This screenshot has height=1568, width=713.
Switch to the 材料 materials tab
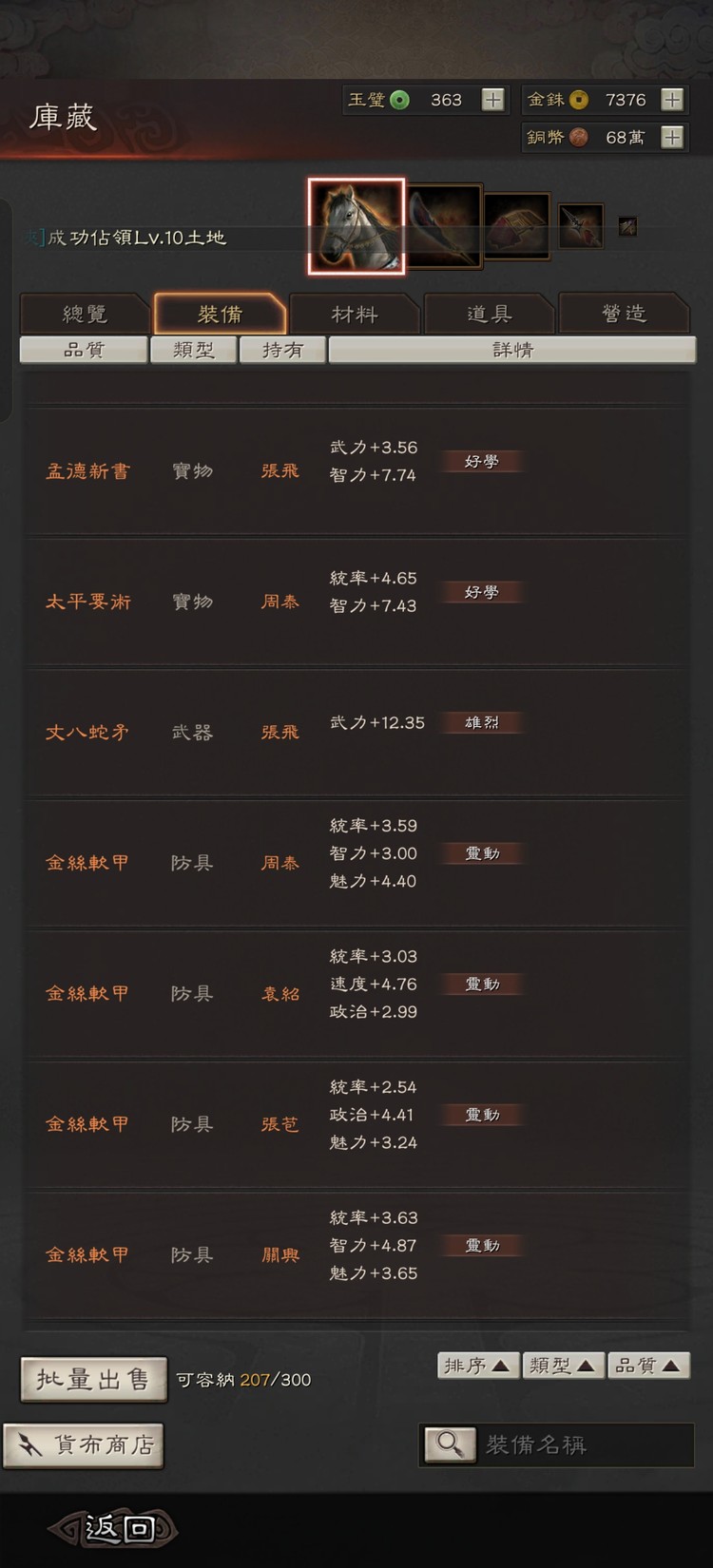[x=354, y=313]
